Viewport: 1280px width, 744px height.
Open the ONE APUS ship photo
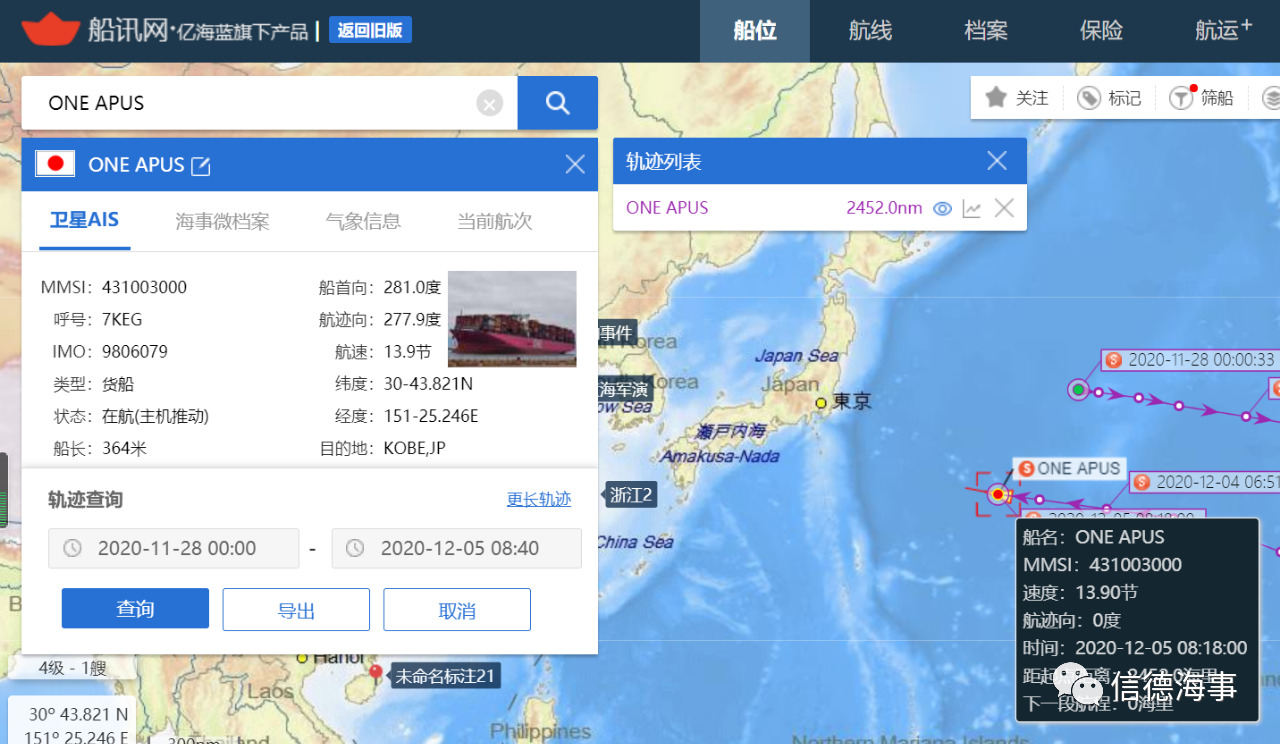(x=512, y=318)
